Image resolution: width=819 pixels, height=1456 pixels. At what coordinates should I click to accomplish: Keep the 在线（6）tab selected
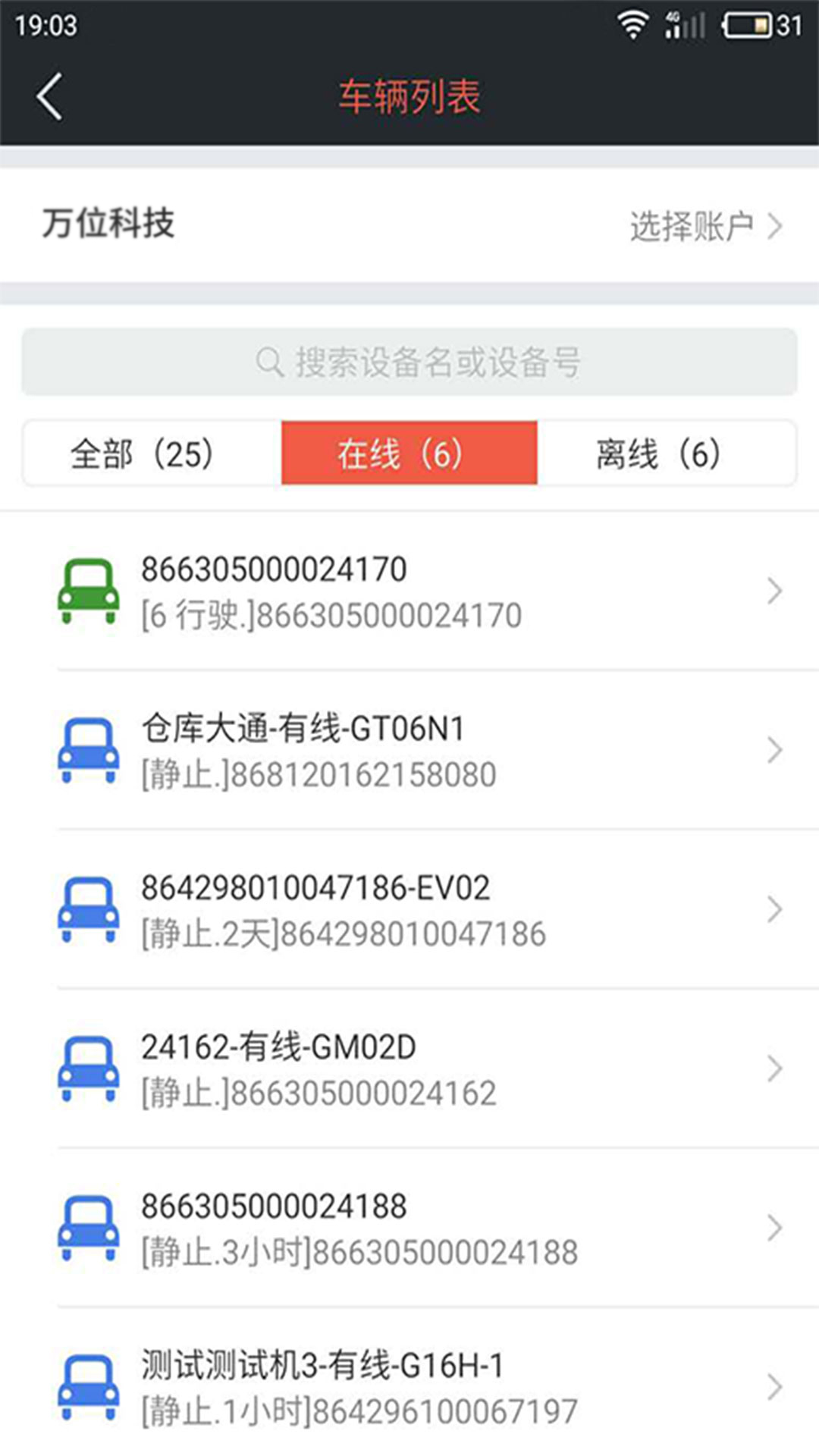409,453
